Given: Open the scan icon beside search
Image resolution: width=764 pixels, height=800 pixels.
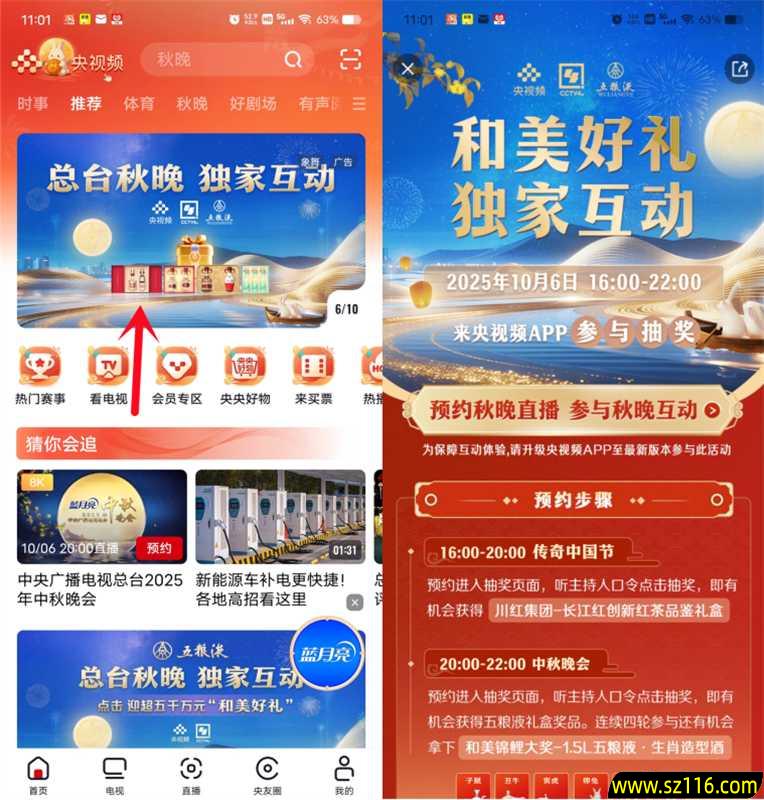Looking at the screenshot, I should coord(350,59).
